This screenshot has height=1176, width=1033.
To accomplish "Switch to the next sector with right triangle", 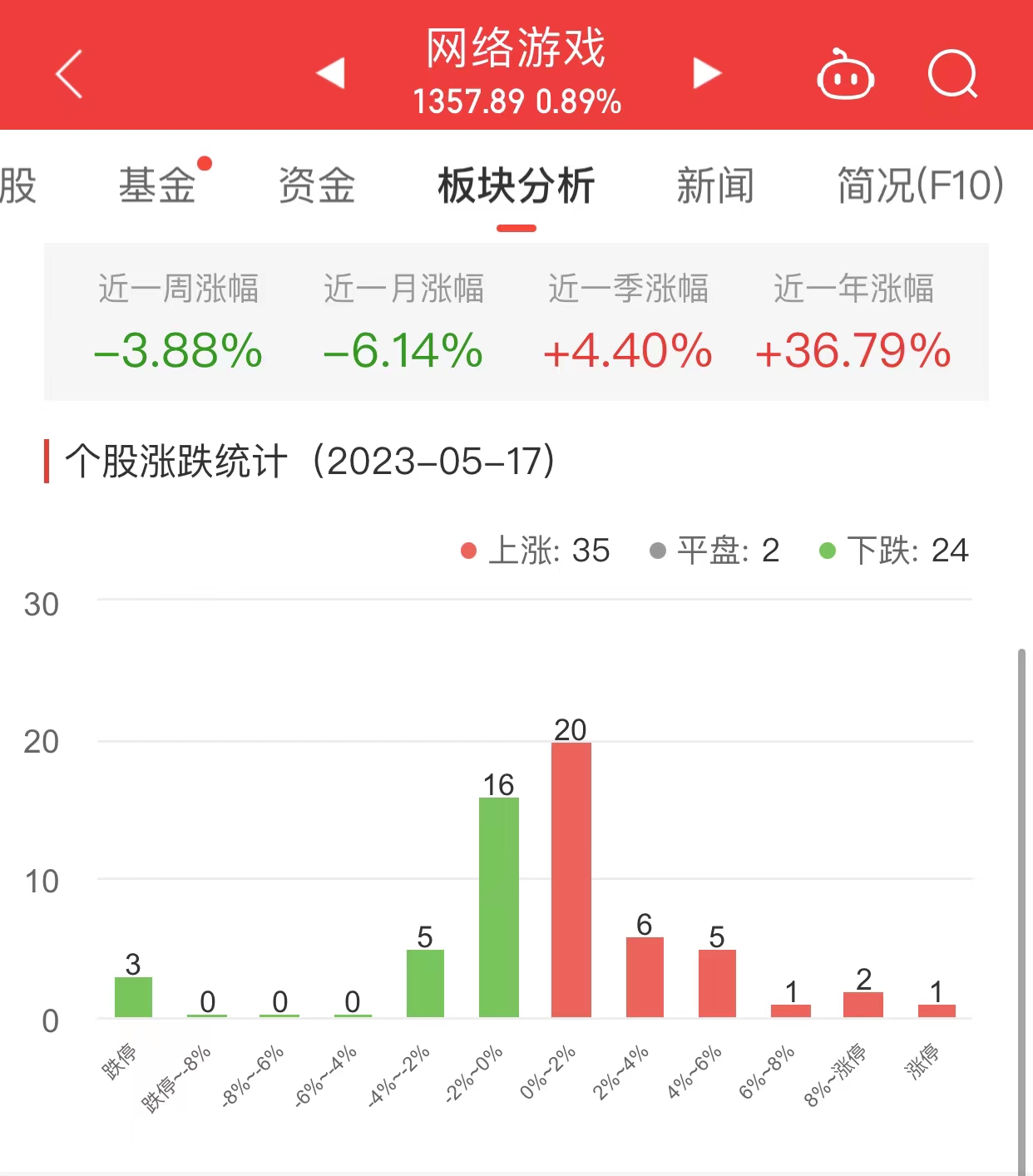I will (x=706, y=72).
